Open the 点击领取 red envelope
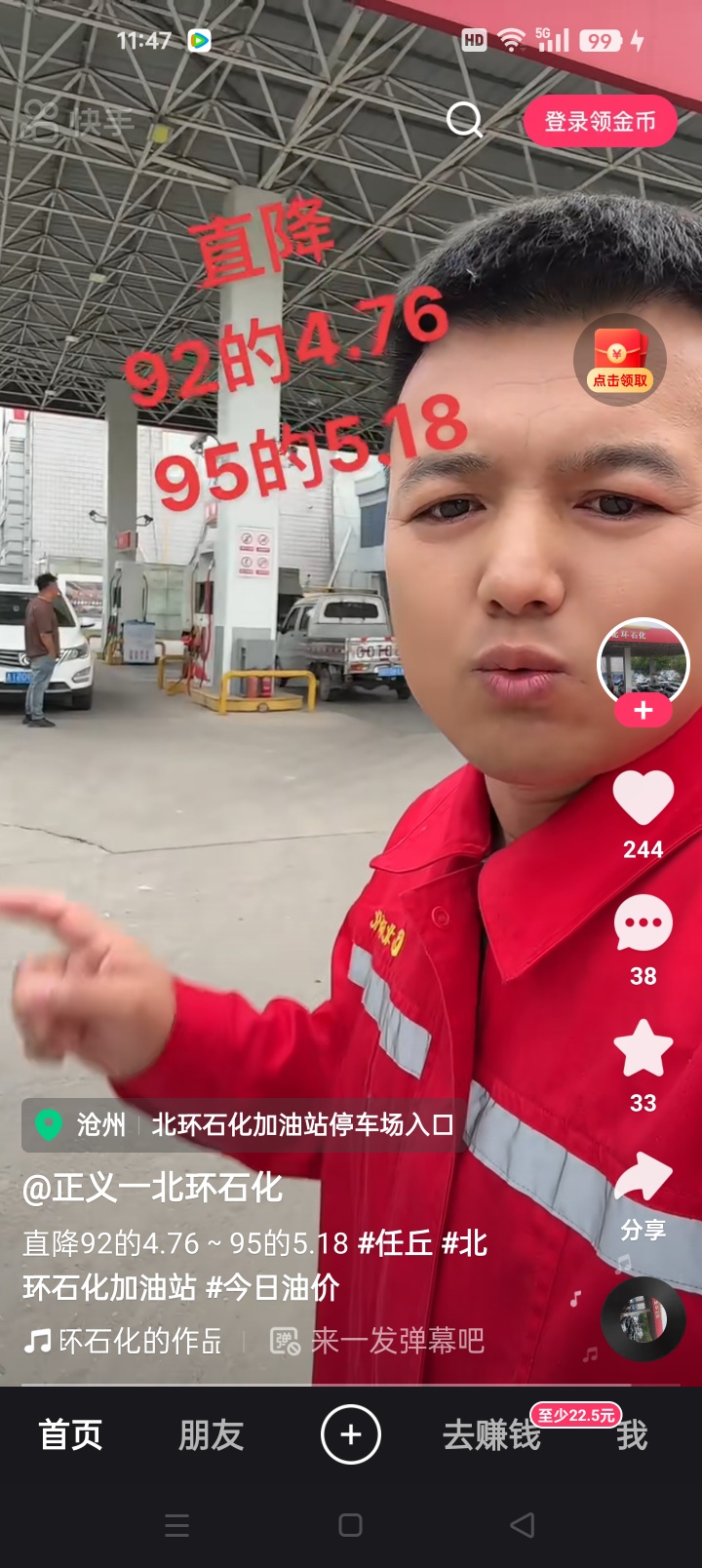 (620, 359)
